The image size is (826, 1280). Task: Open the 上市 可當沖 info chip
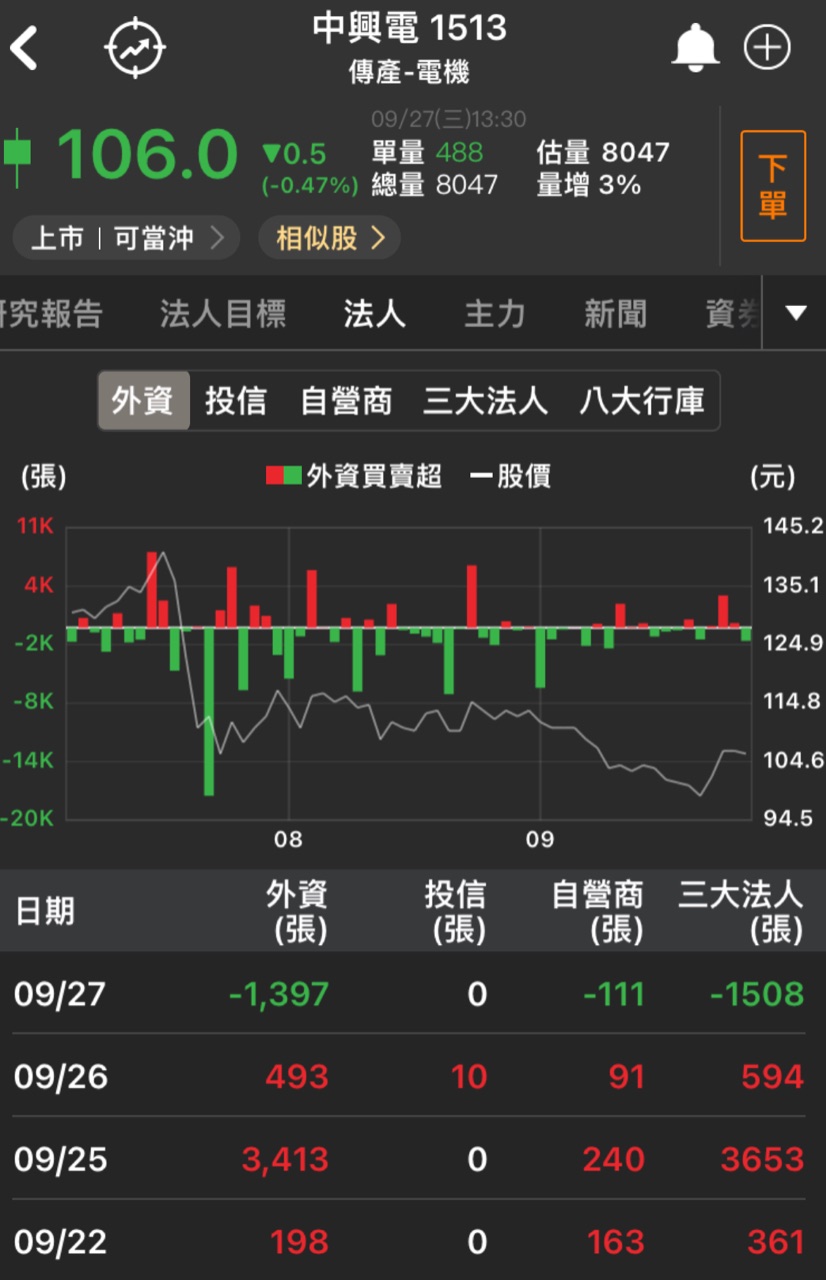click(x=126, y=238)
